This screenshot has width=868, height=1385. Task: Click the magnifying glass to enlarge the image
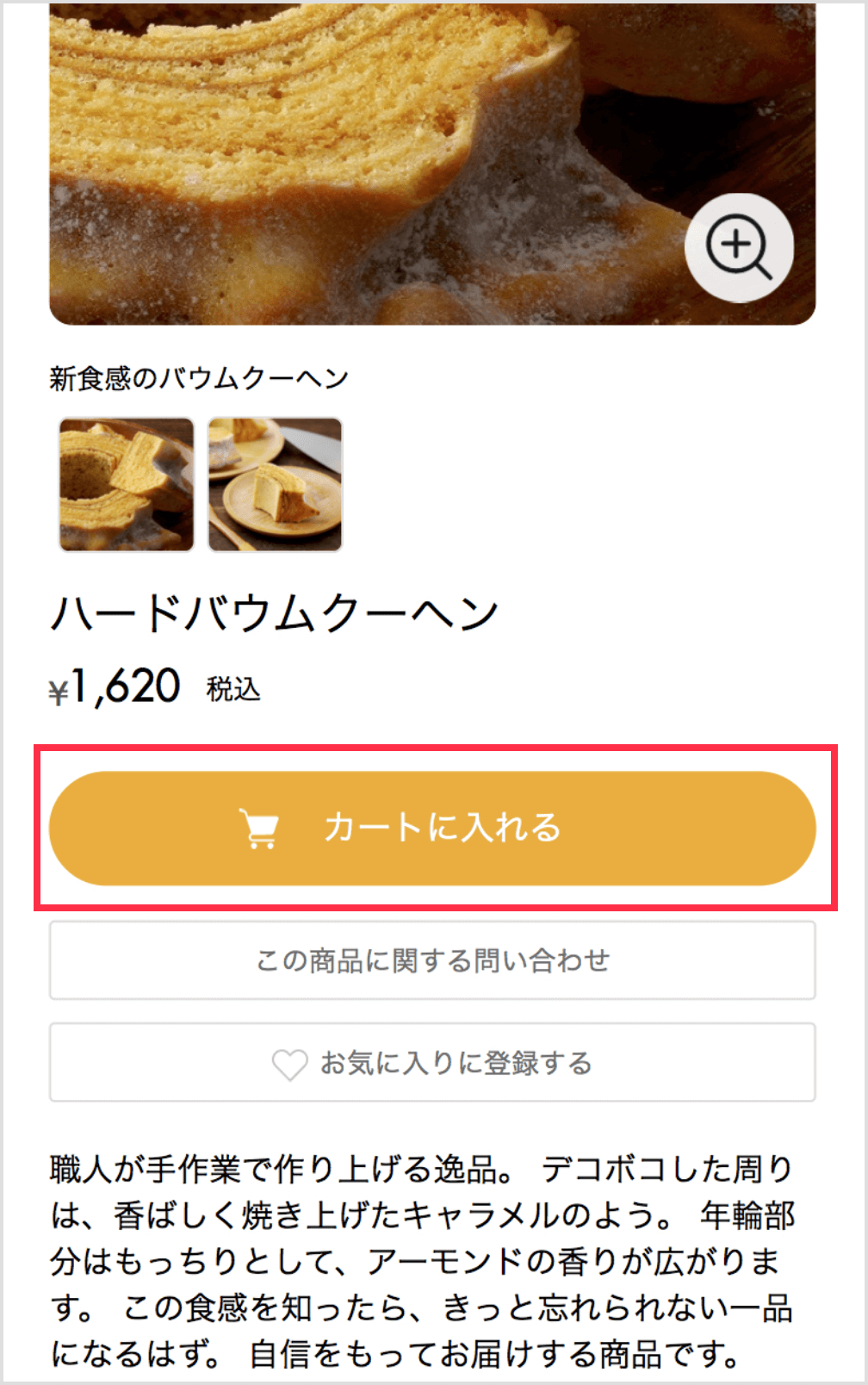741,247
